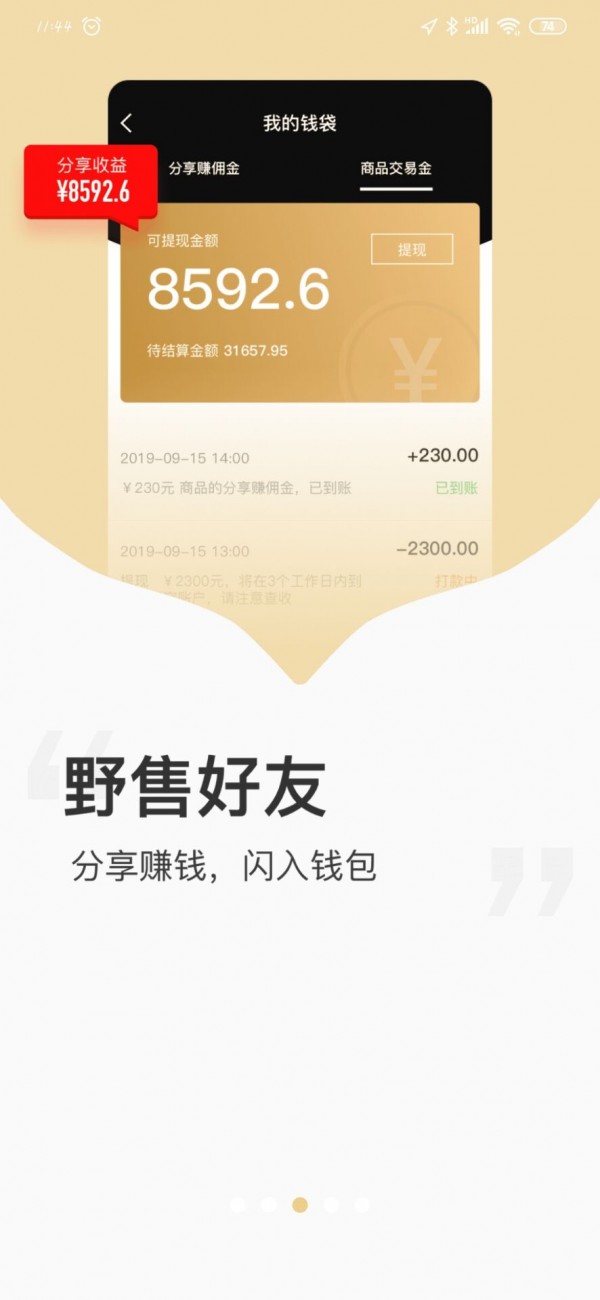Jump to the first onboarding page dot

pyautogui.click(x=238, y=1205)
